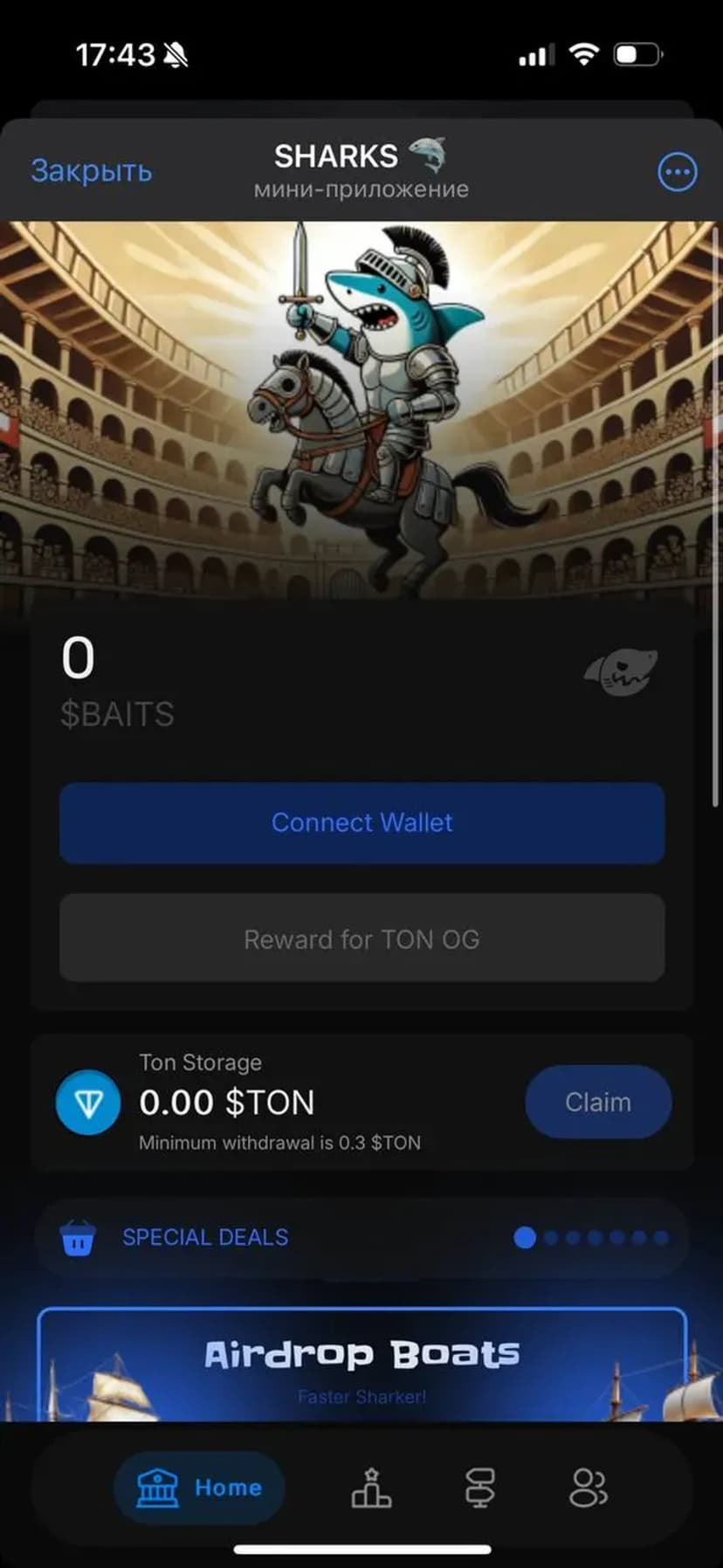Tap the Connect Wallet button

361,822
